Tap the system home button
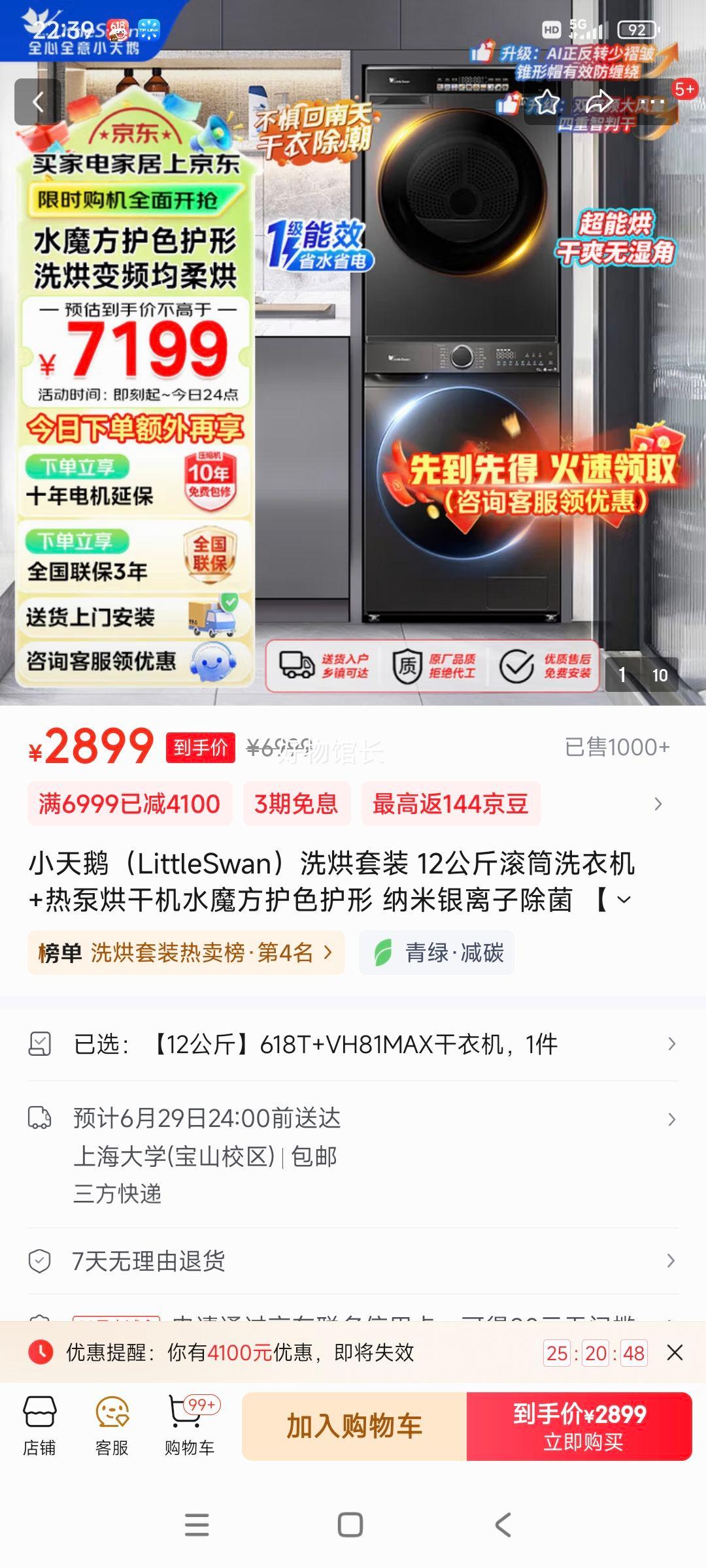This screenshot has height=1568, width=706. 350,1526
